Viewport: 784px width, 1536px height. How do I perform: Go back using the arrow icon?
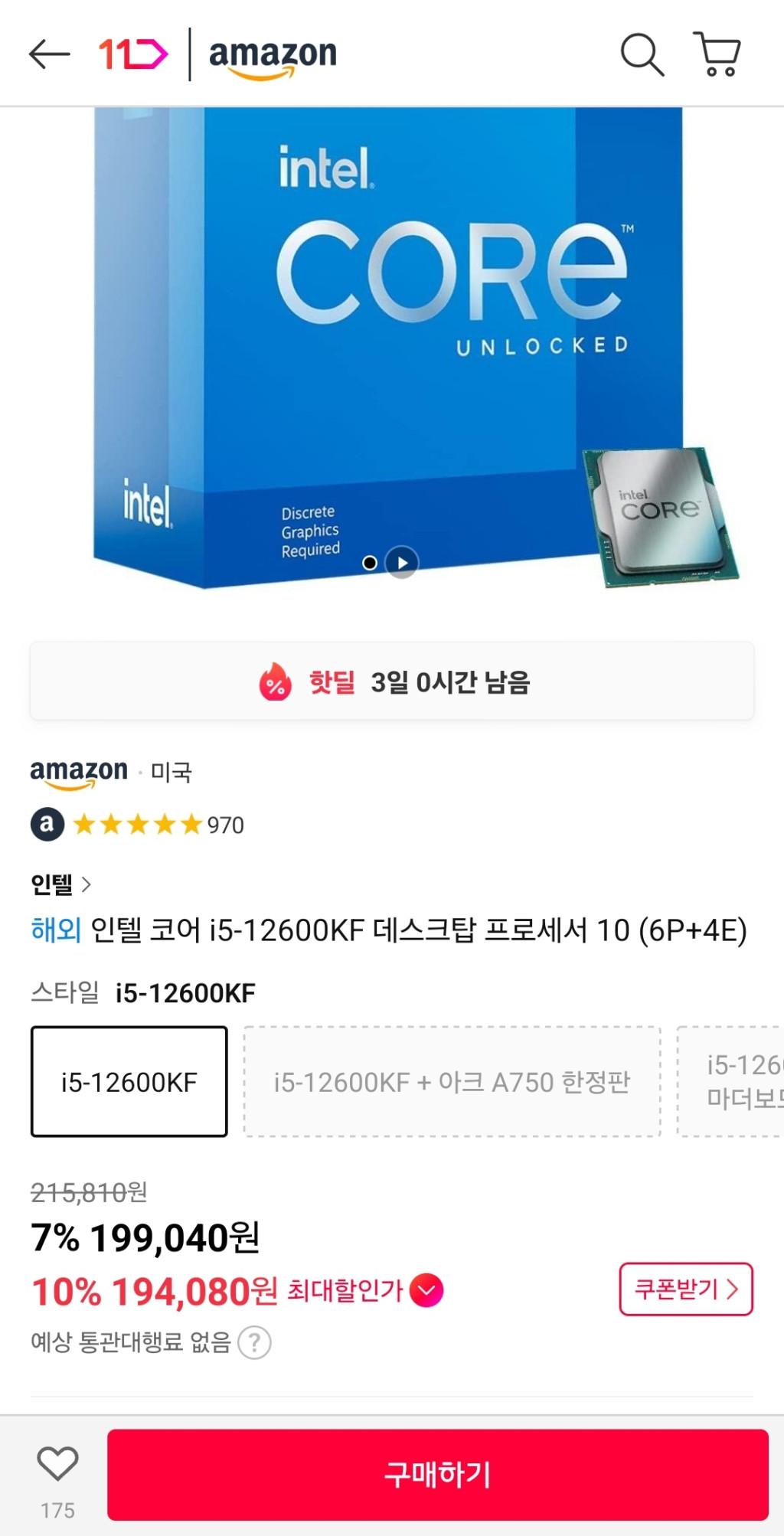49,54
